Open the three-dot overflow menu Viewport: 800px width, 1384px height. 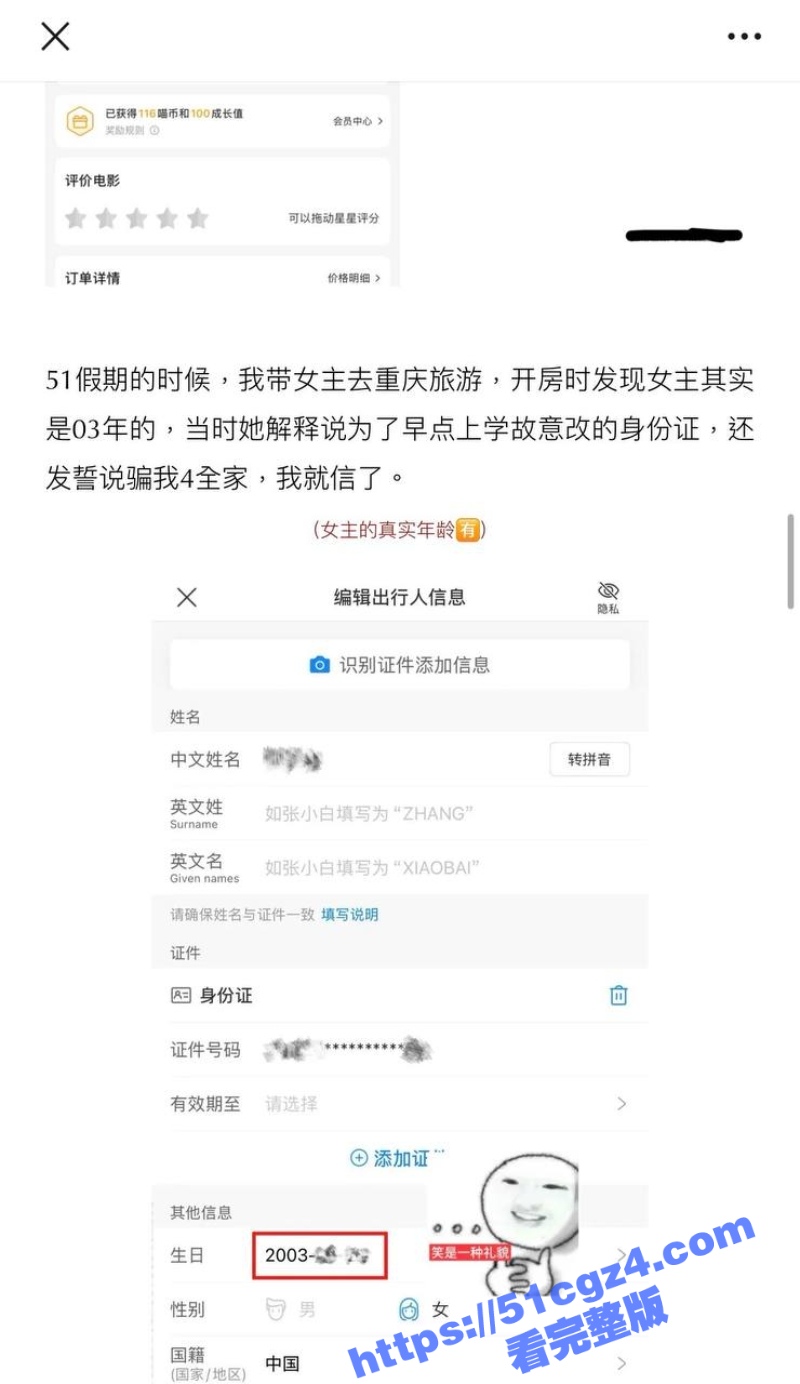point(744,37)
